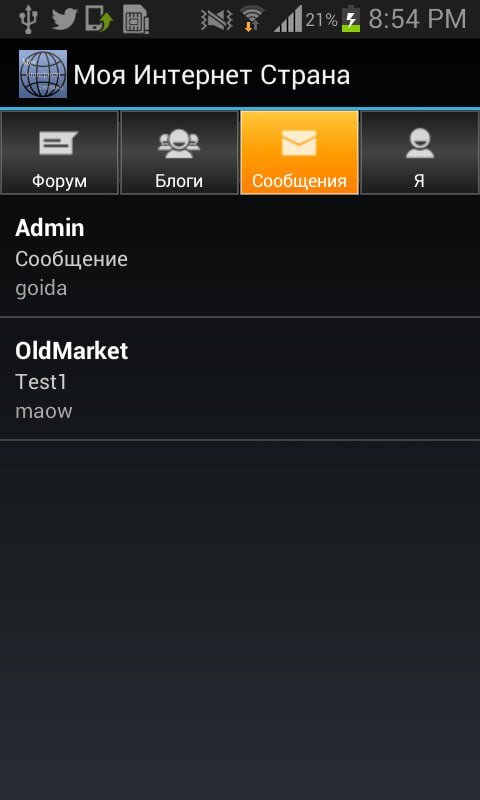Screen dimensions: 480x800
Task: Open the Блоги tab
Action: [x=180, y=153]
